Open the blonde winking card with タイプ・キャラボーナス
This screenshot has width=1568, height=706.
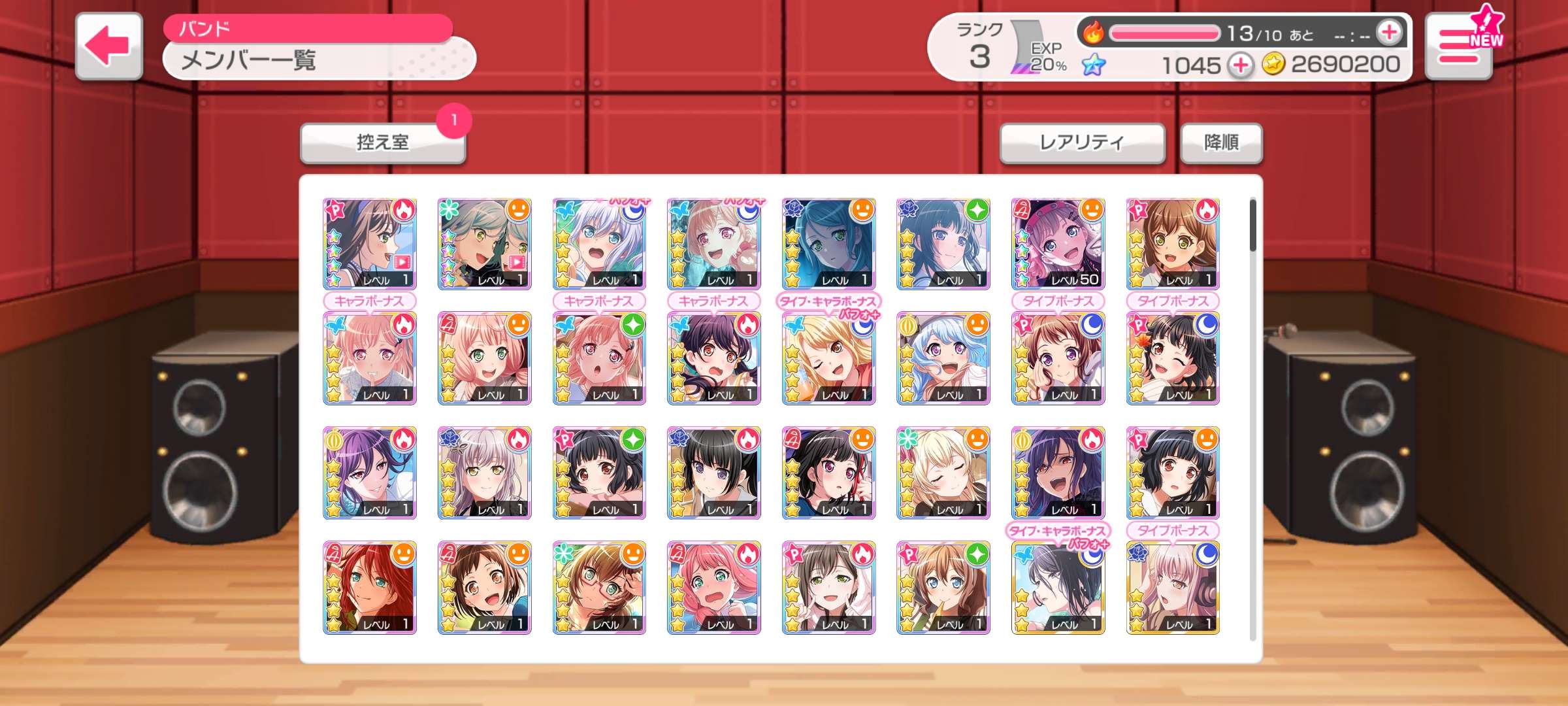click(x=828, y=358)
